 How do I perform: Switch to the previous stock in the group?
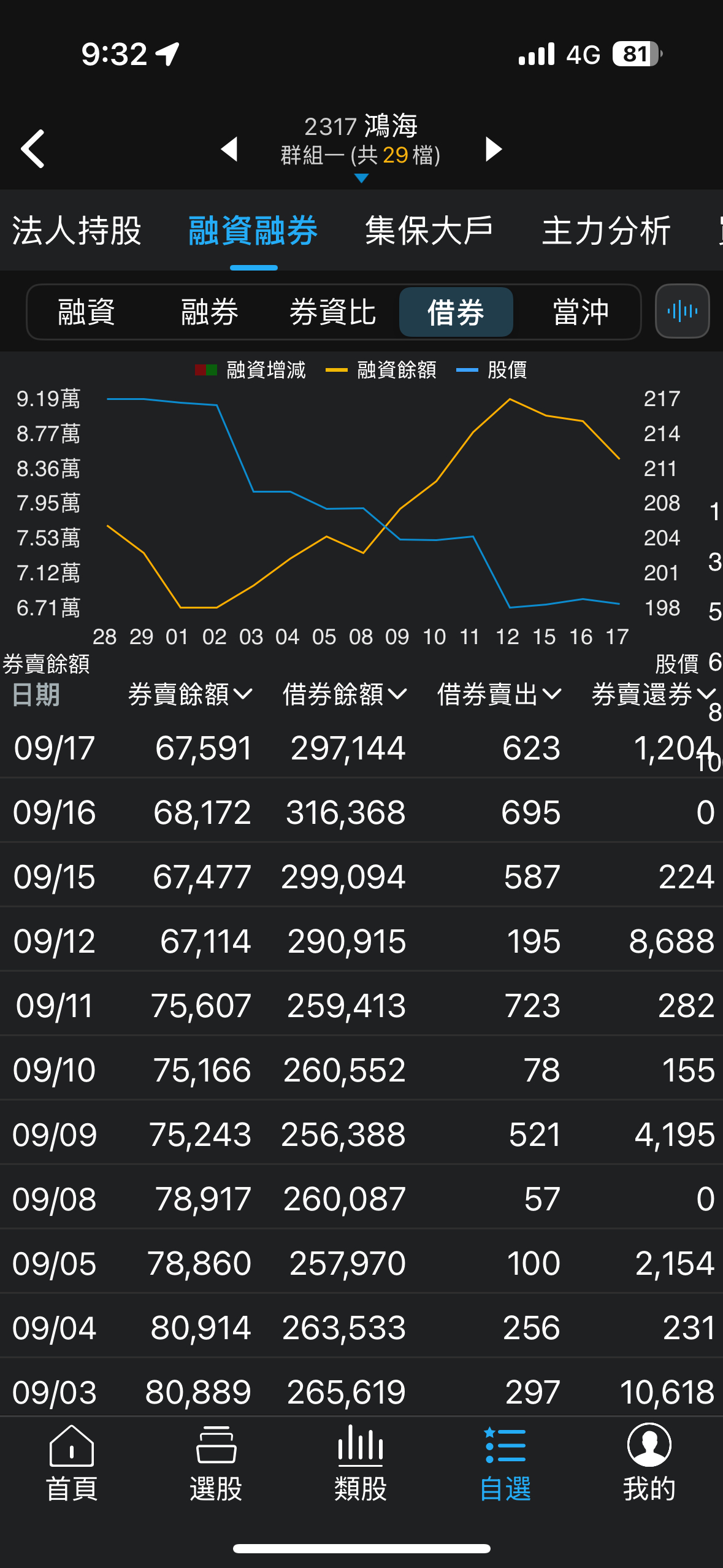pyautogui.click(x=230, y=149)
